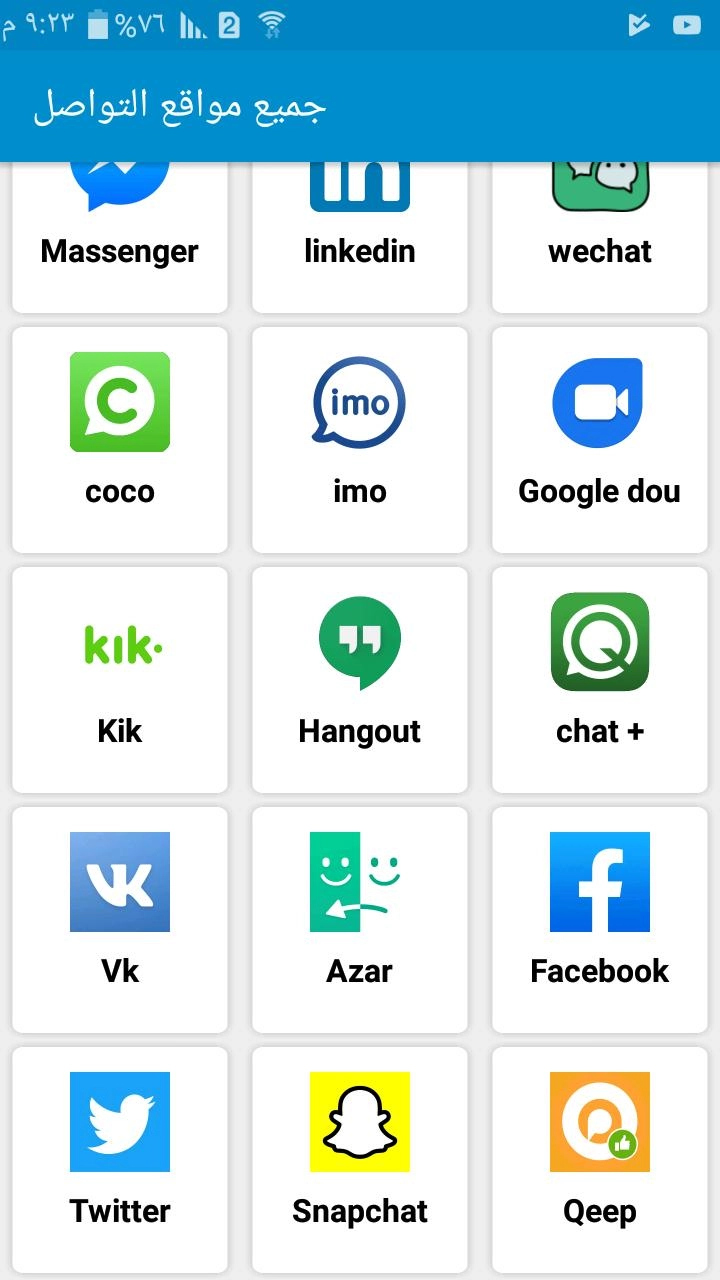
Task: Select the Hangout card
Action: [360, 680]
